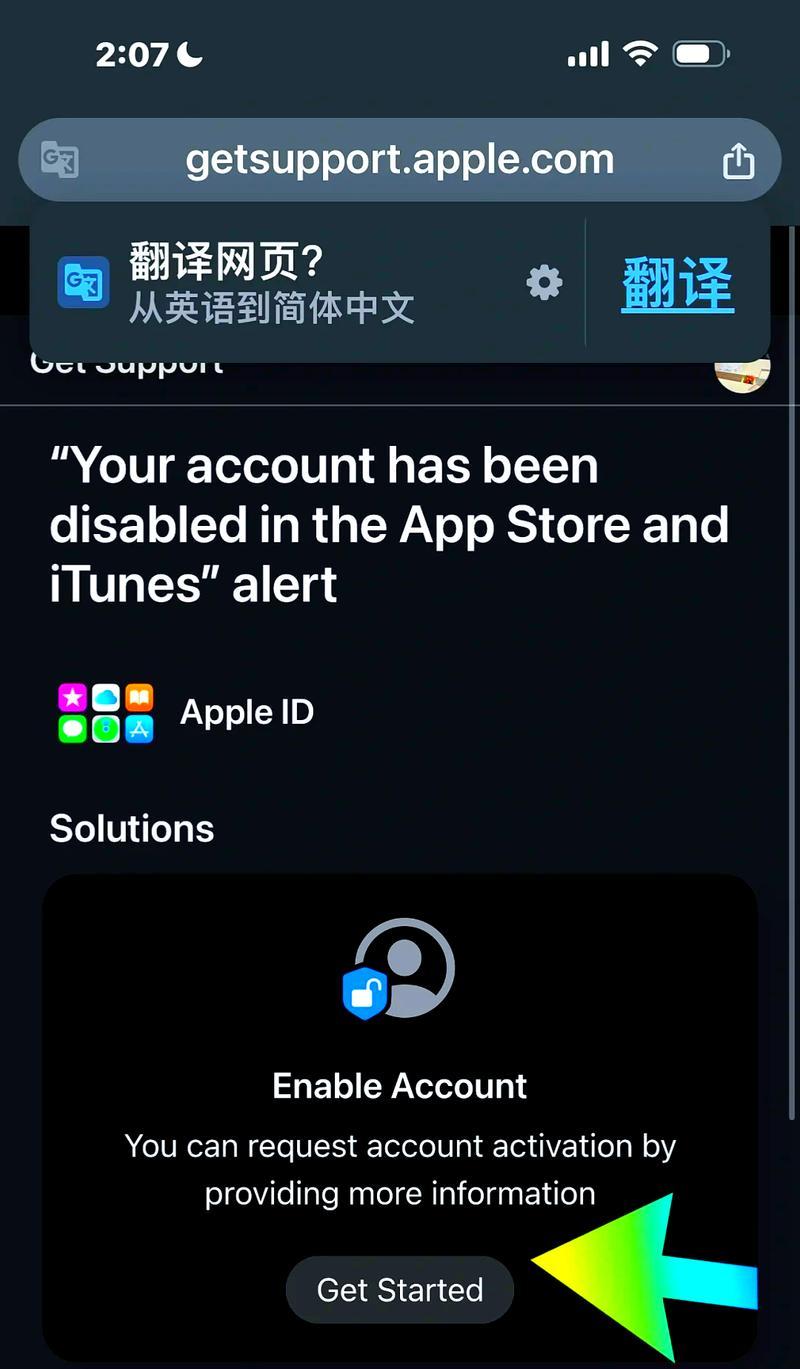Tap 翻译 to translate the page

(677, 285)
